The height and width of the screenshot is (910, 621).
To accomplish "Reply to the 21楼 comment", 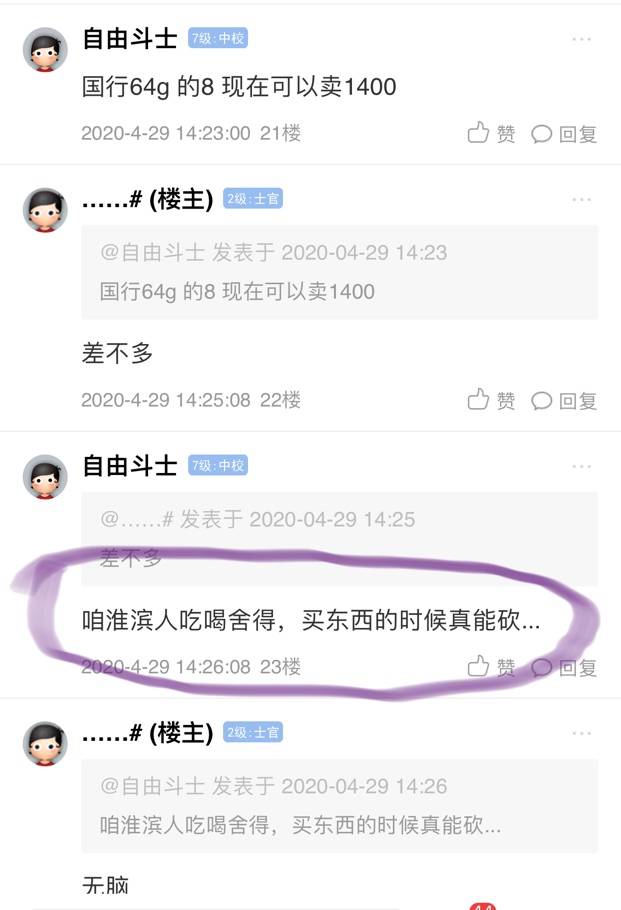I will [564, 134].
